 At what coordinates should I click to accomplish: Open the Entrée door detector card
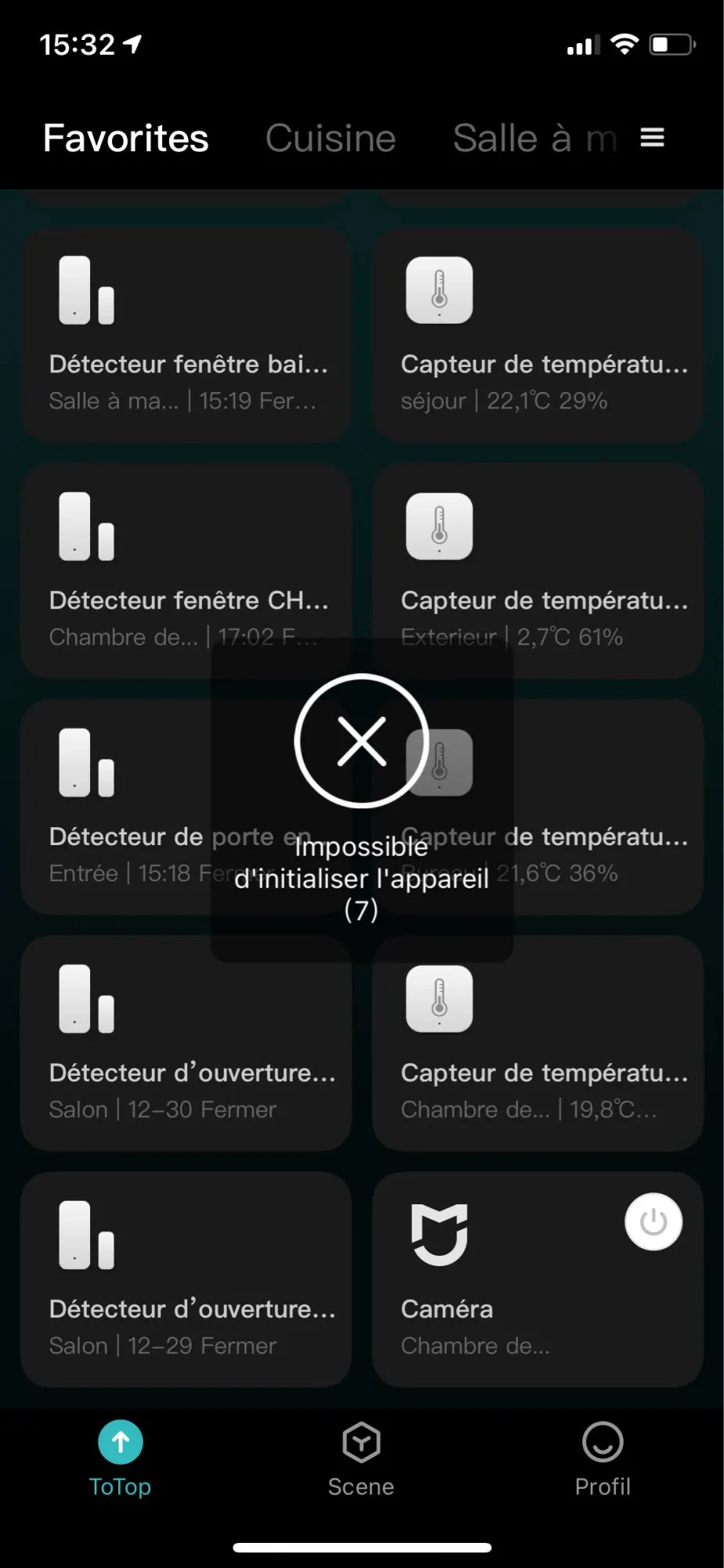tap(118, 808)
